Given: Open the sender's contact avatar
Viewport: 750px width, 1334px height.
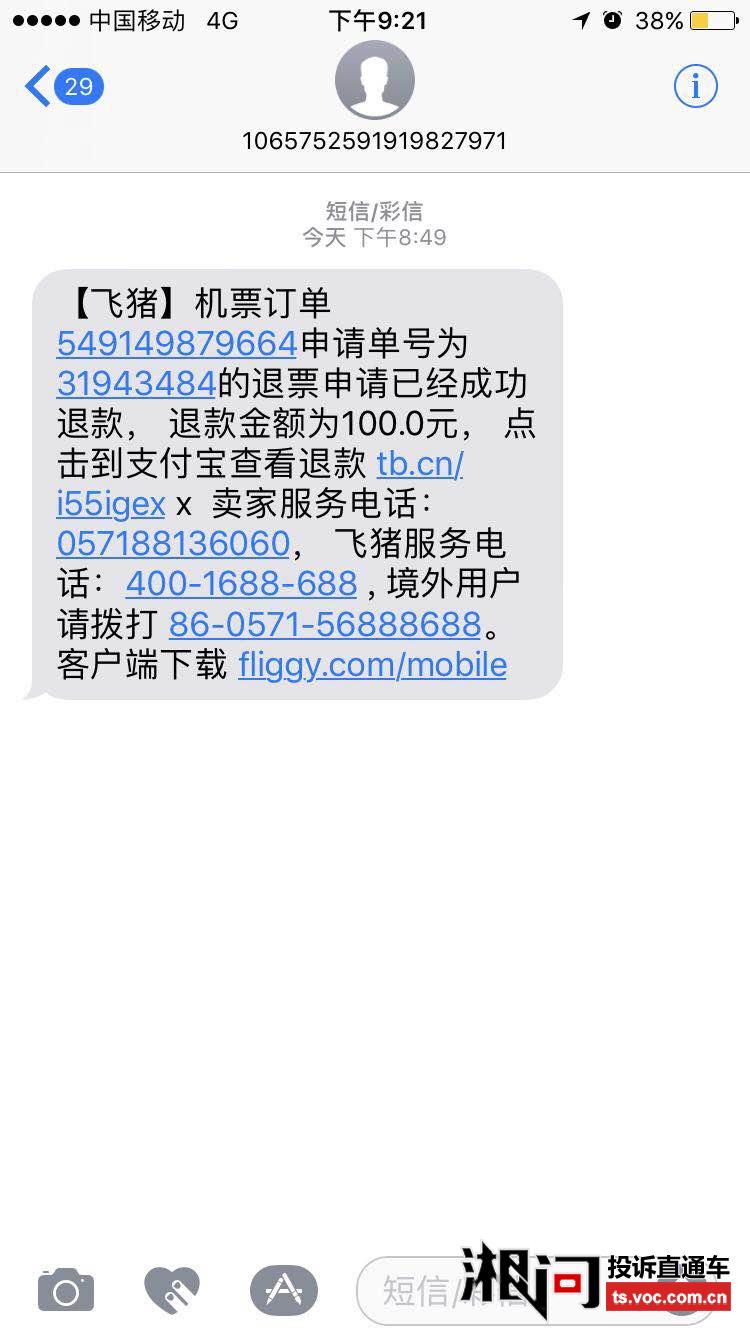Looking at the screenshot, I should click(x=375, y=80).
